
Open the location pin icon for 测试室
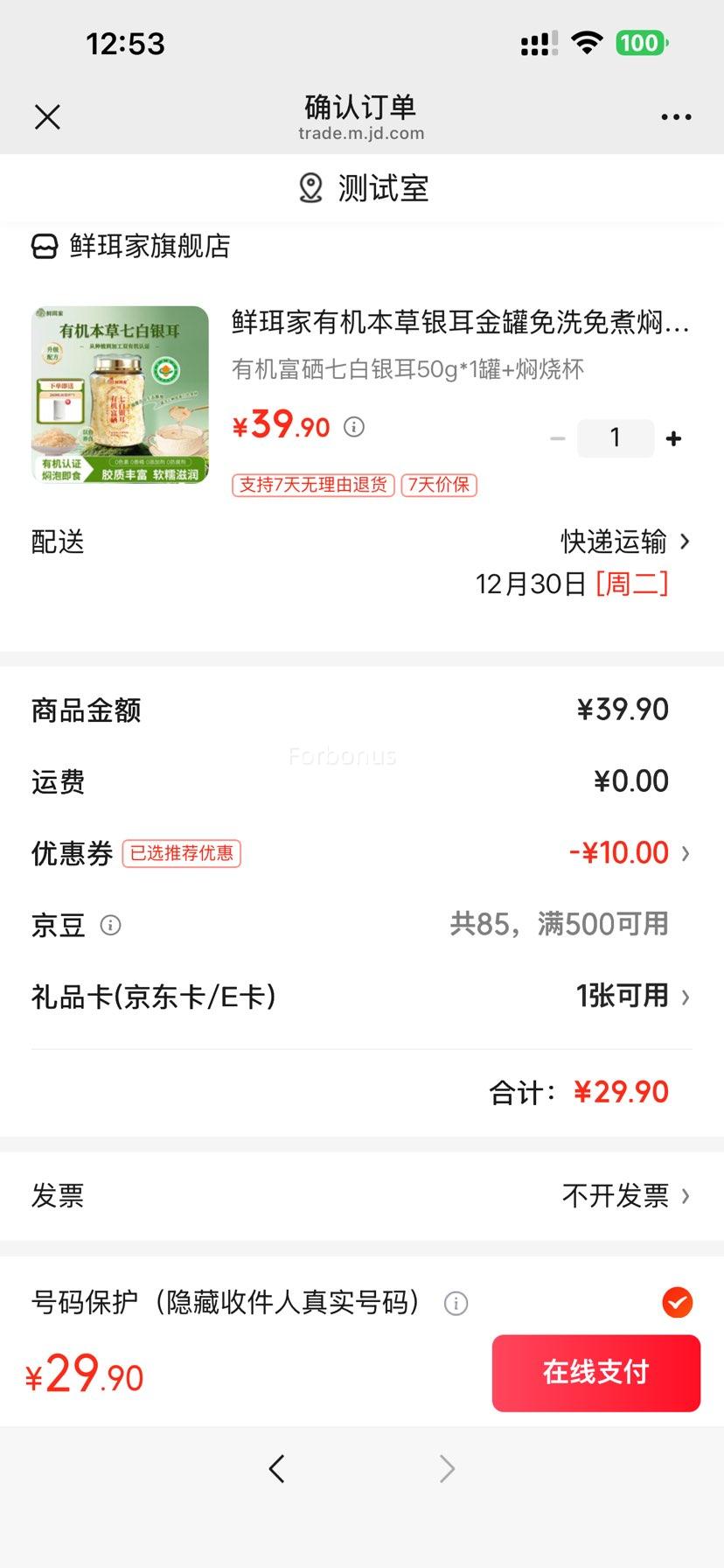(x=308, y=186)
